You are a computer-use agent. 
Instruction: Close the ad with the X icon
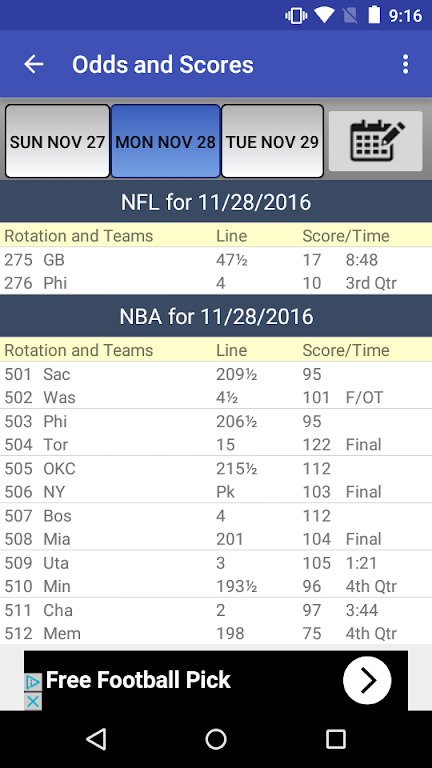coord(33,701)
